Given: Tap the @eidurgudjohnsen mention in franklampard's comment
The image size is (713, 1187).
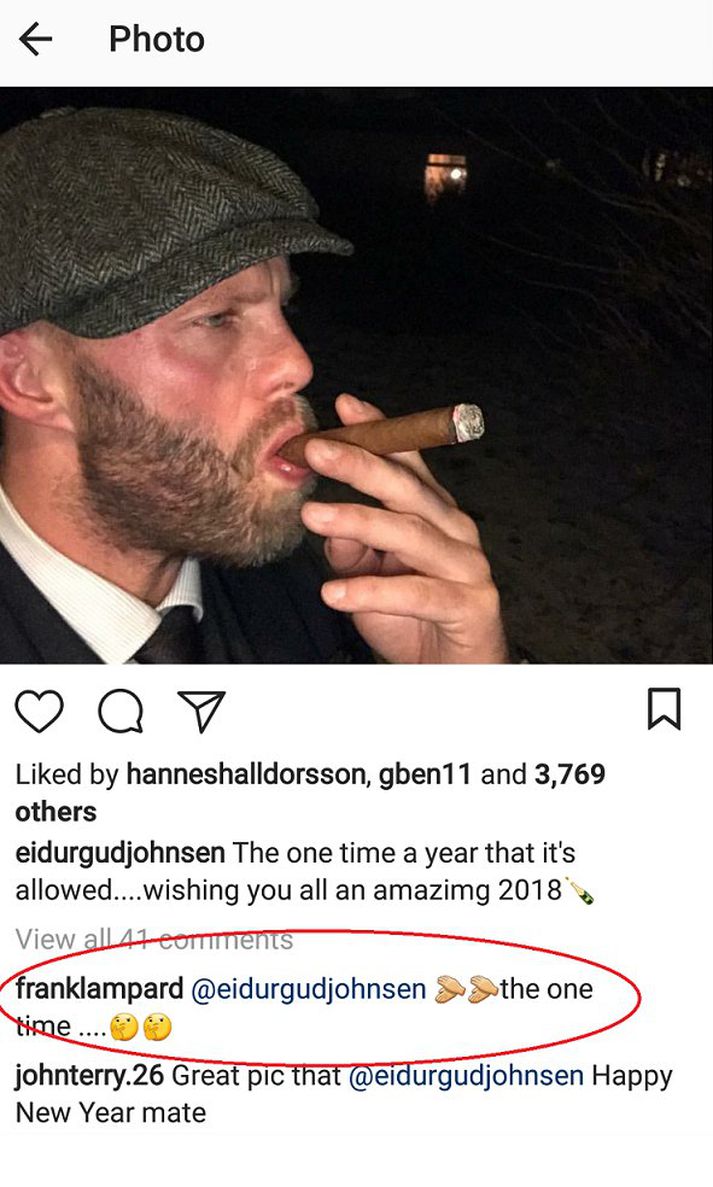Looking at the screenshot, I should click(x=308, y=989).
